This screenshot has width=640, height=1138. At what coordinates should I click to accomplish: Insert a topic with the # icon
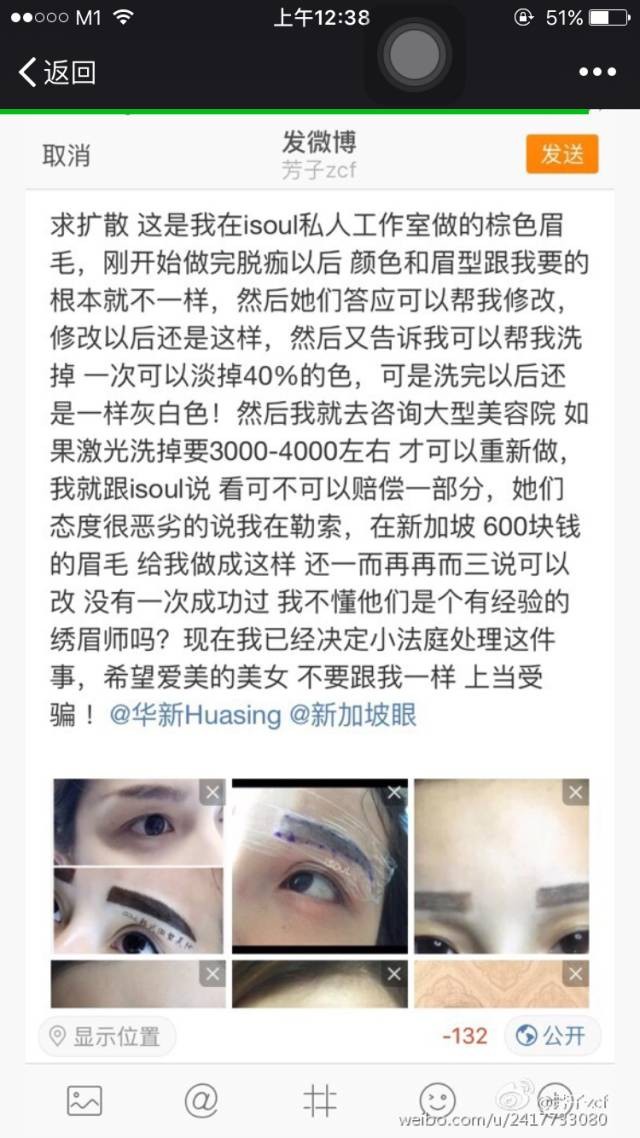tap(320, 1100)
